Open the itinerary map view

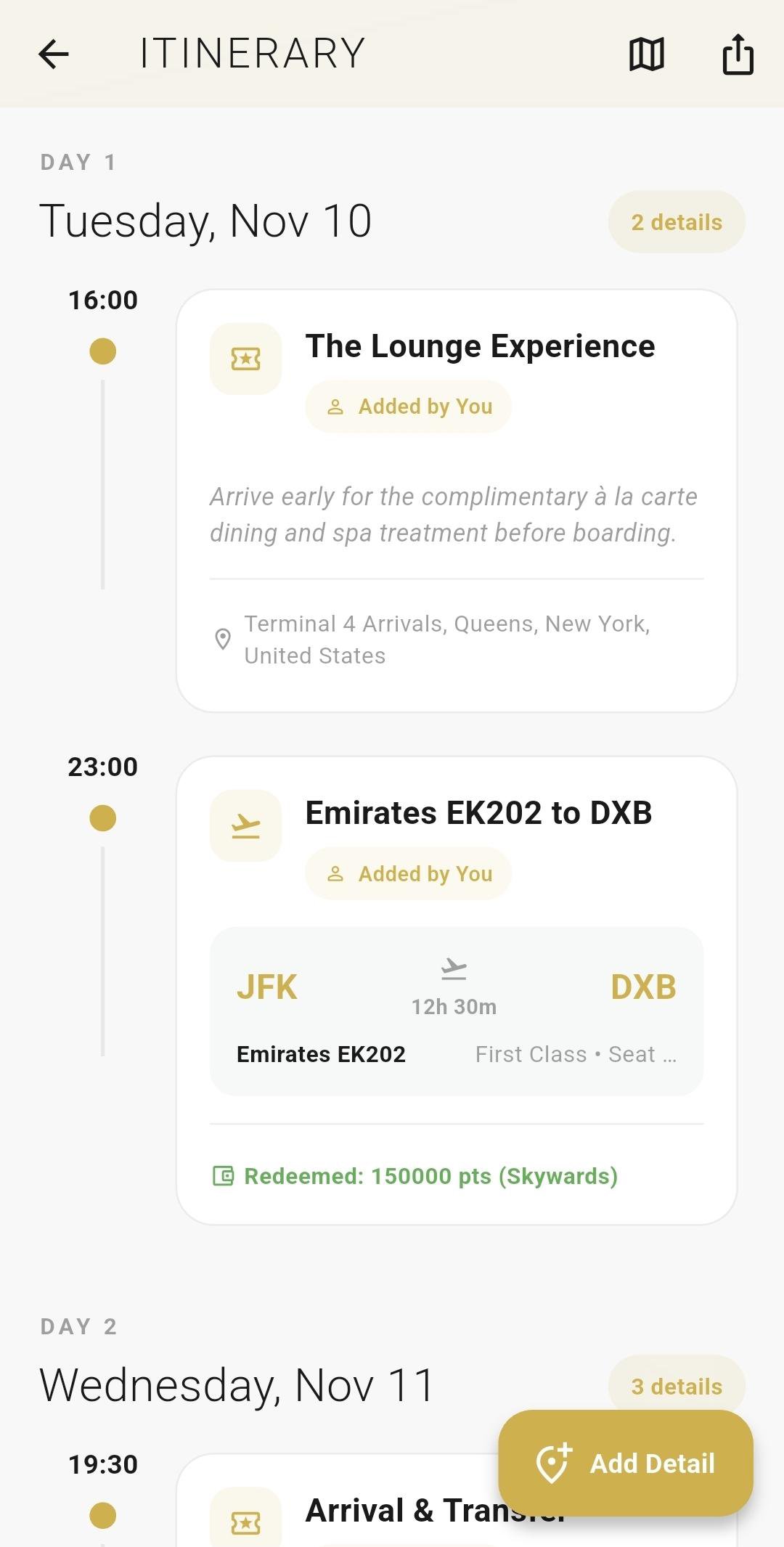[x=646, y=54]
